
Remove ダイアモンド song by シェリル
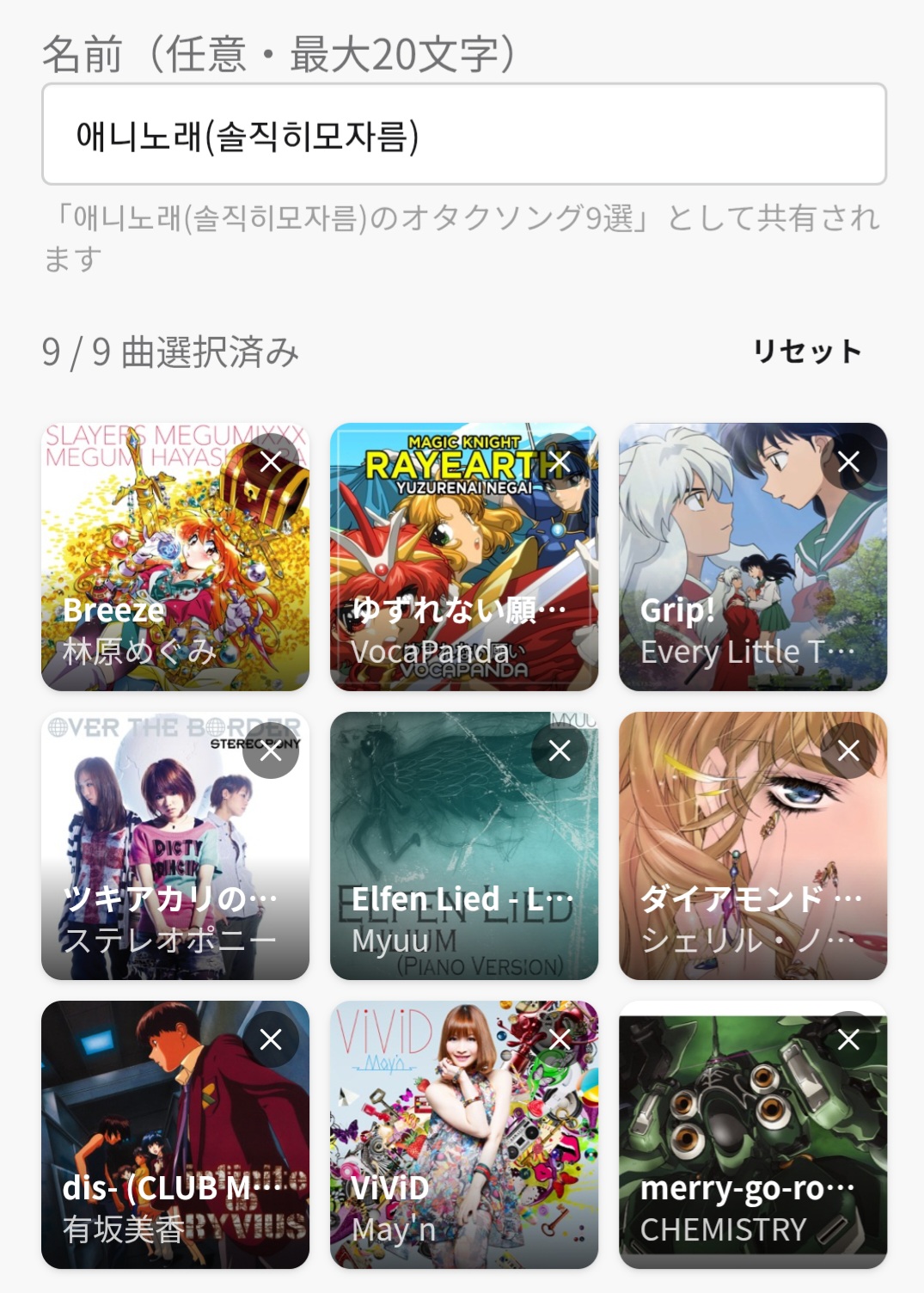pos(848,751)
